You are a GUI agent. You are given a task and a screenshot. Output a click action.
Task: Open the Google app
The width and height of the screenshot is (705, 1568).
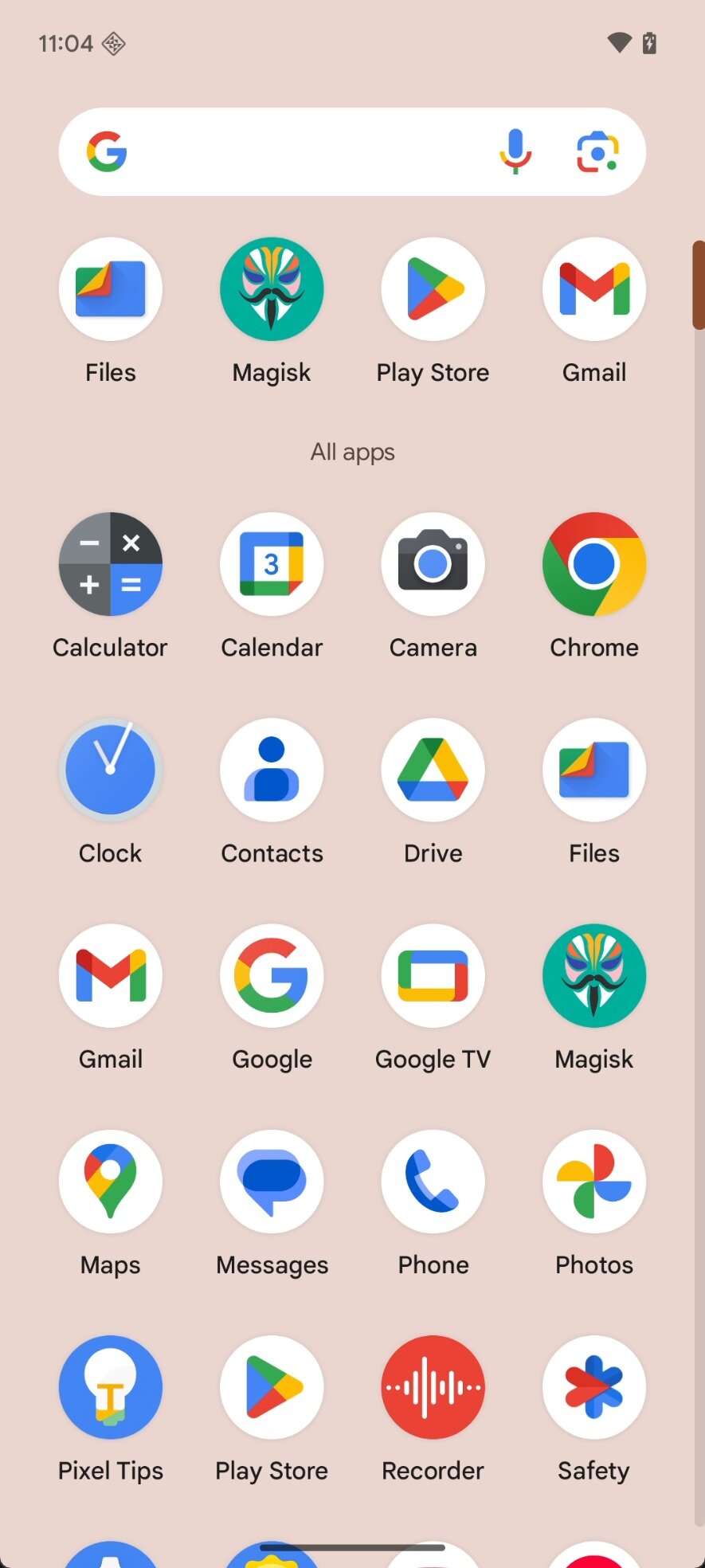(x=272, y=975)
